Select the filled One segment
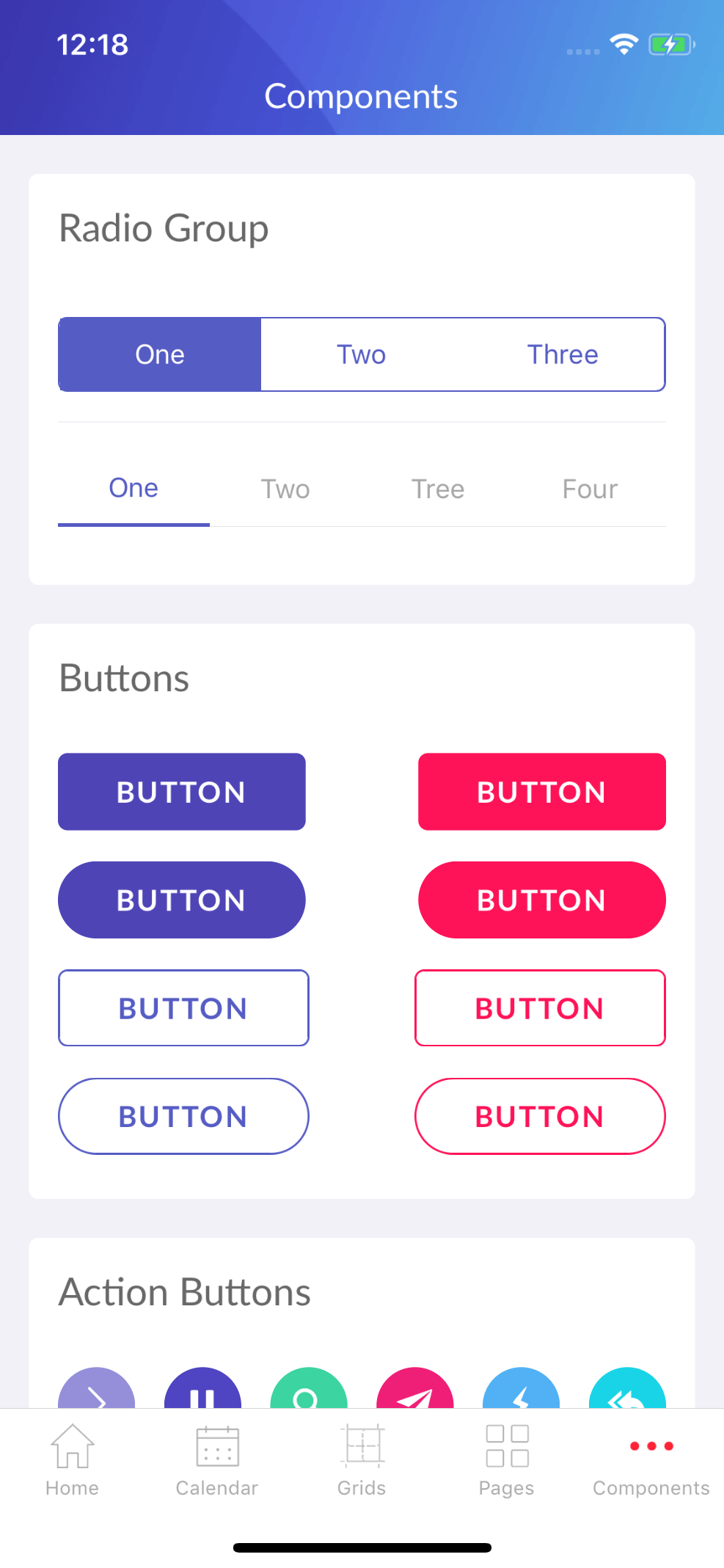 (x=160, y=354)
